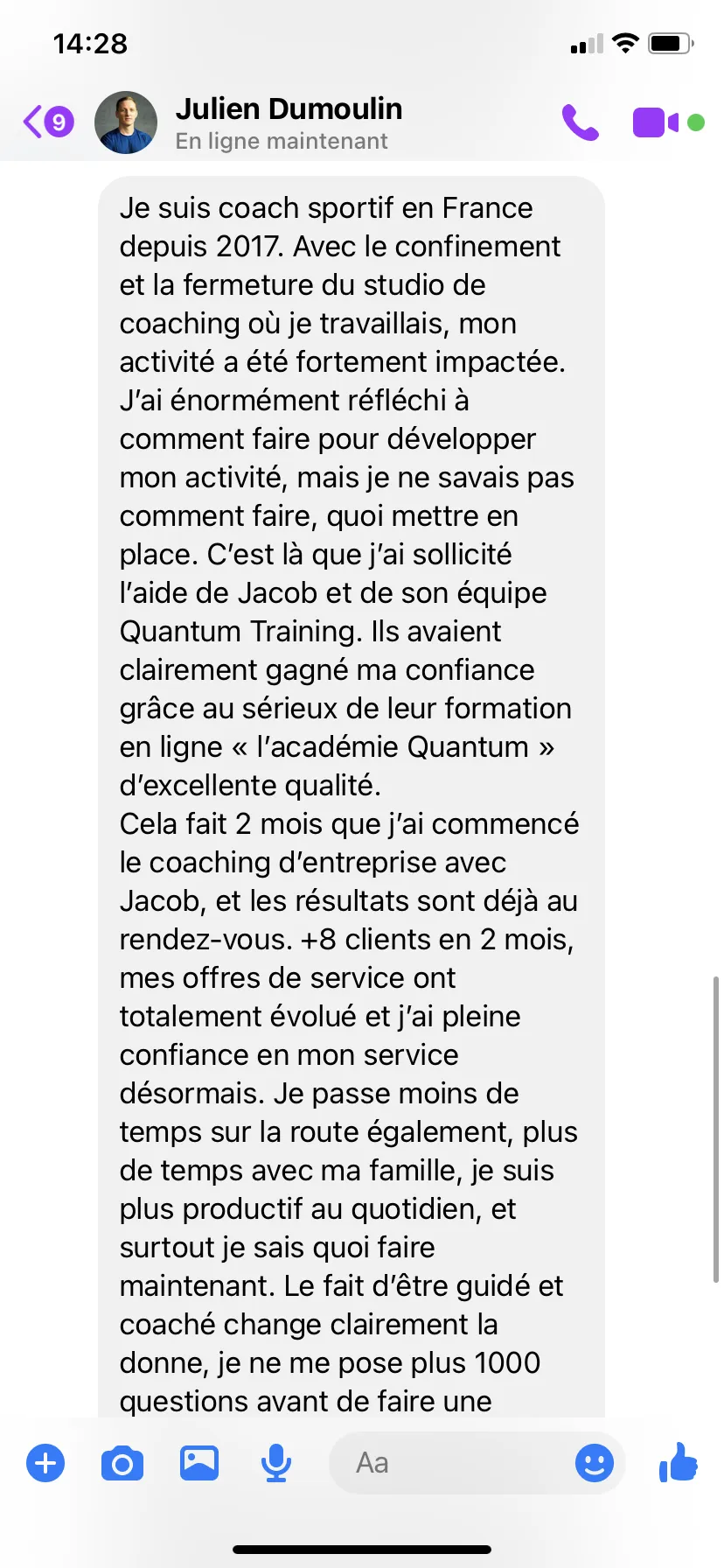
Task: Open the camera to take a photo
Action: point(122,1463)
